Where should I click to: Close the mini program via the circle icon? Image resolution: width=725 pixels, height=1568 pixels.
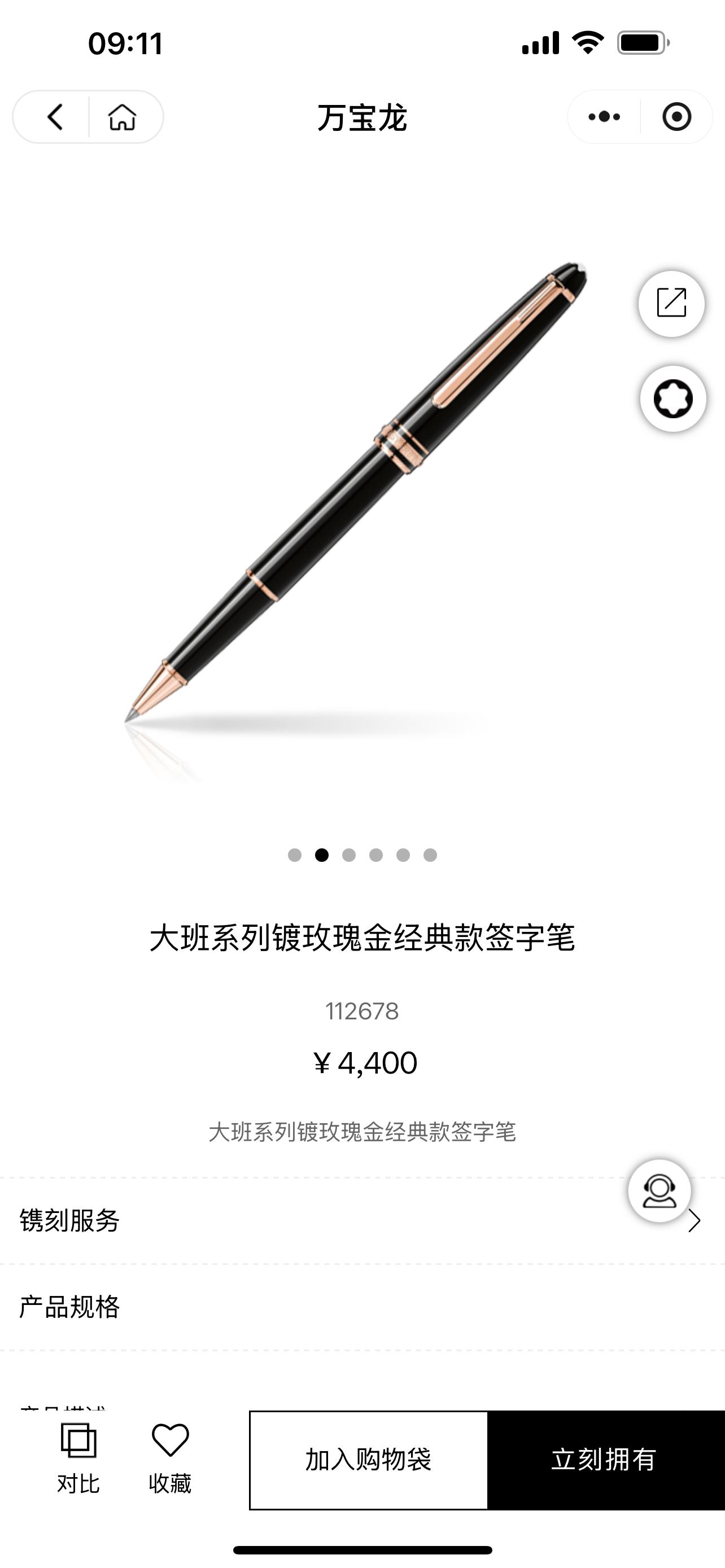[x=676, y=117]
